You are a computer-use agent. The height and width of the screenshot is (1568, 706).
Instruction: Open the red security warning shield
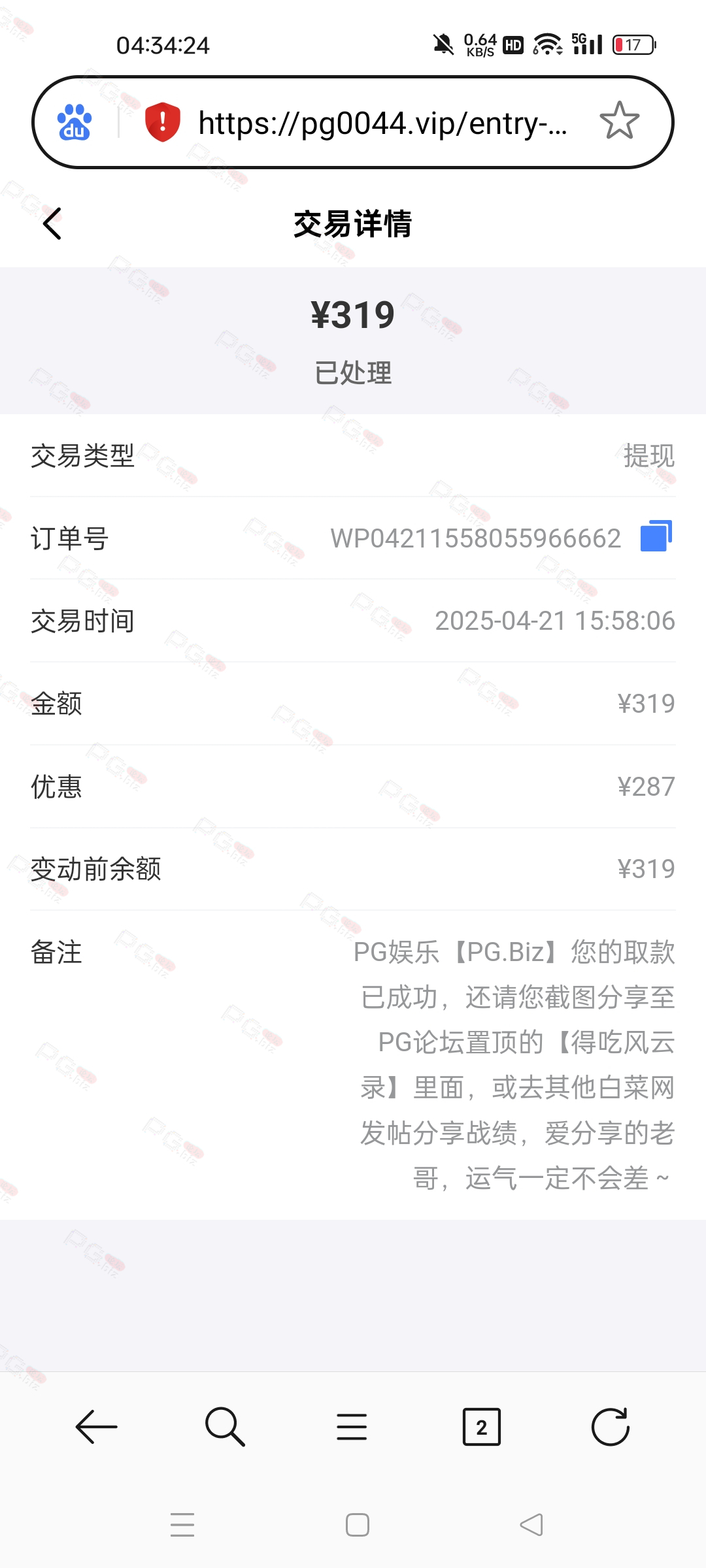(163, 122)
